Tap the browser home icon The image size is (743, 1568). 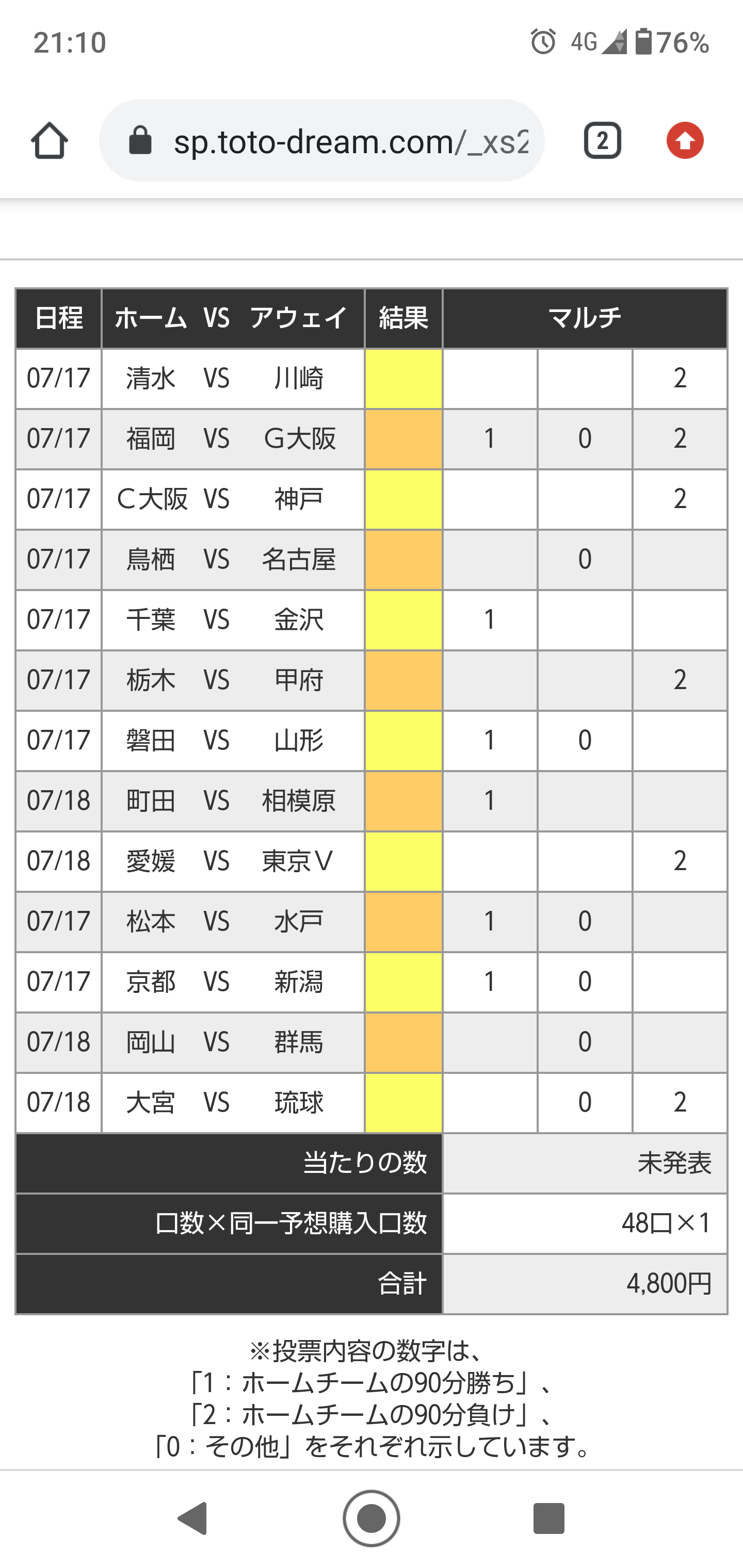50,141
